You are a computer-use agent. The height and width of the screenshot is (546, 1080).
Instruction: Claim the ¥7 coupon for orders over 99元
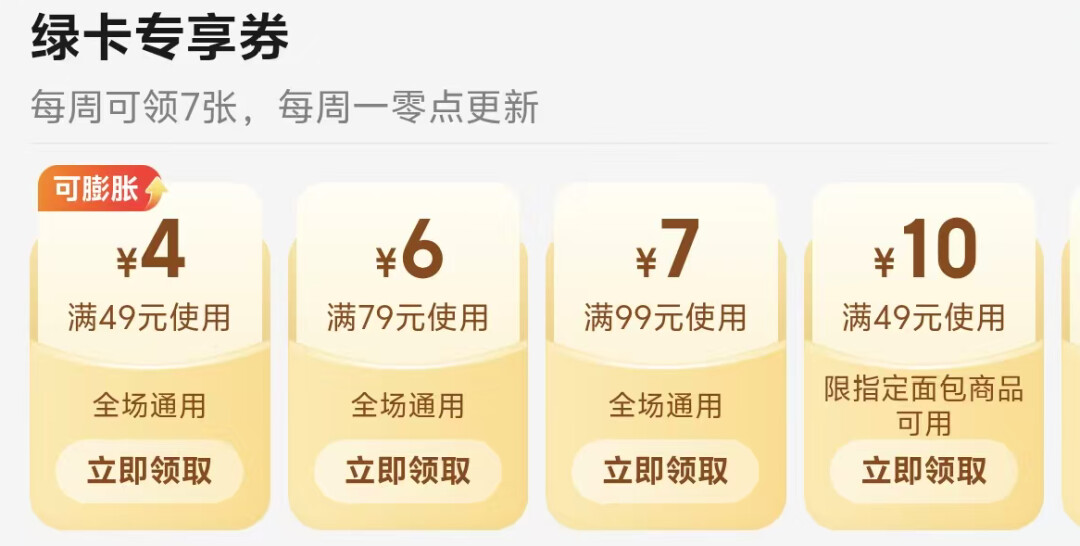[x=665, y=471]
